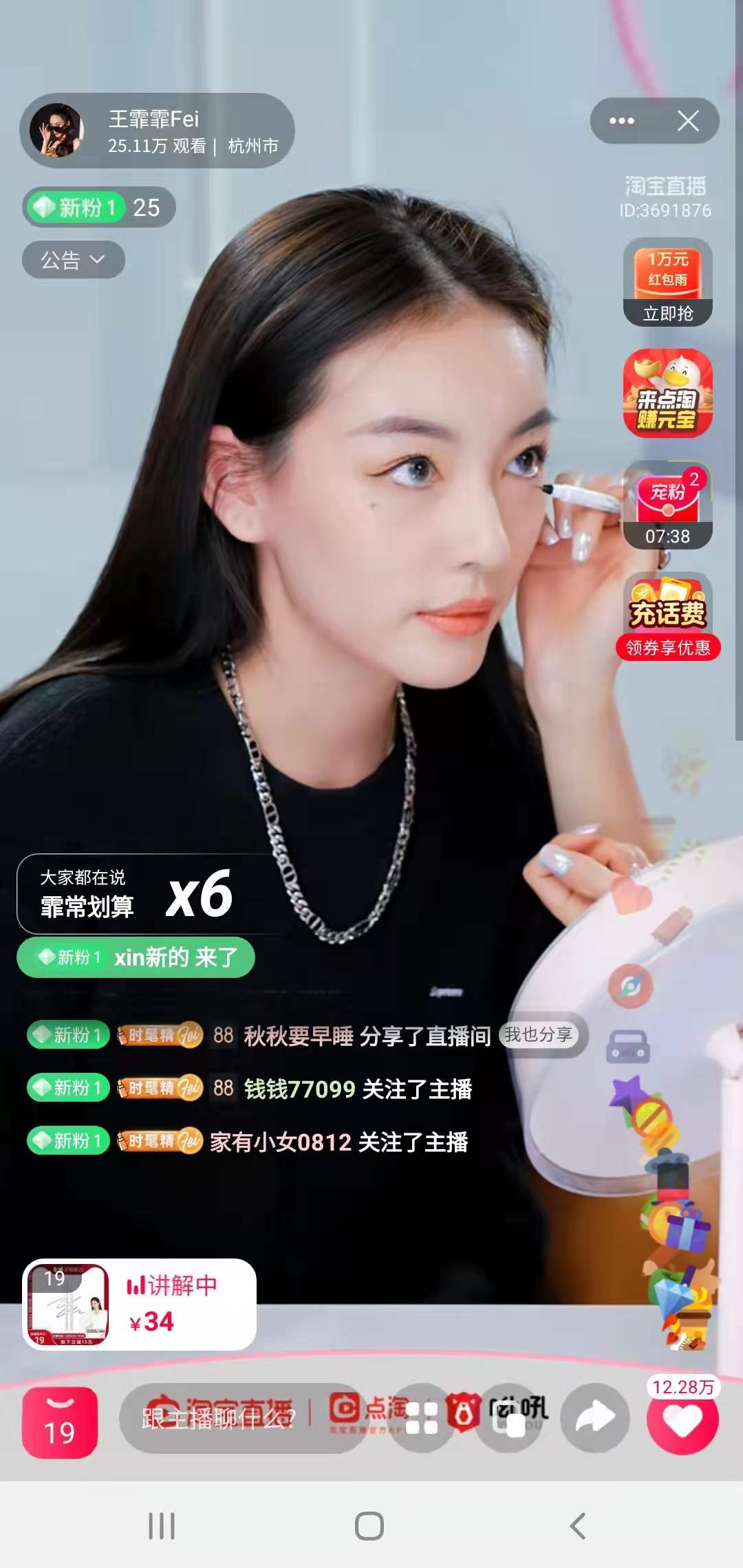Viewport: 743px width, 1568px height.
Task: Share this live stream via the arrow
Action: tap(594, 1418)
